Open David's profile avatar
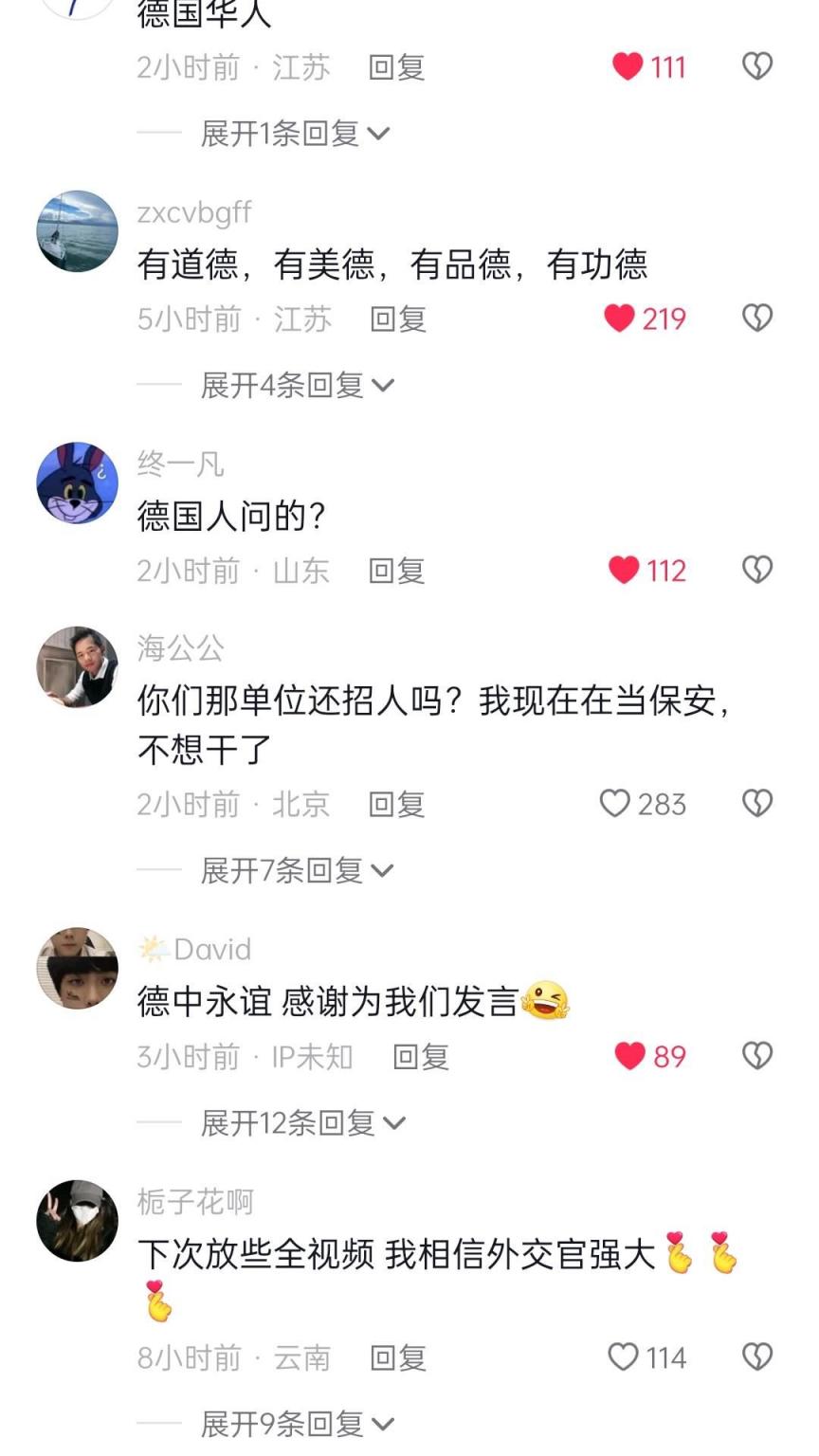The width and height of the screenshot is (819, 1456). point(78,968)
